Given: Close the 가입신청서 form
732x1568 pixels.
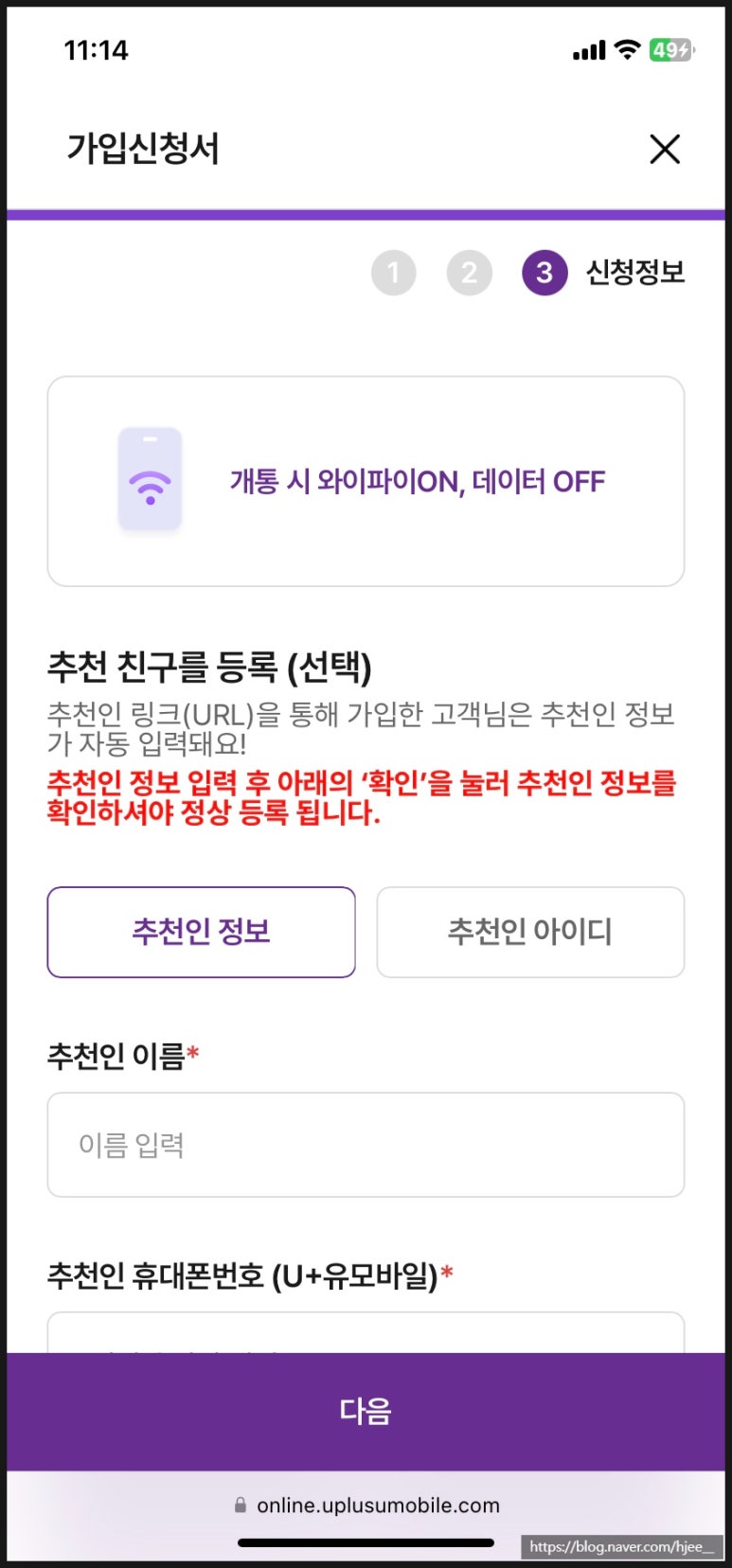Looking at the screenshot, I should point(665,149).
